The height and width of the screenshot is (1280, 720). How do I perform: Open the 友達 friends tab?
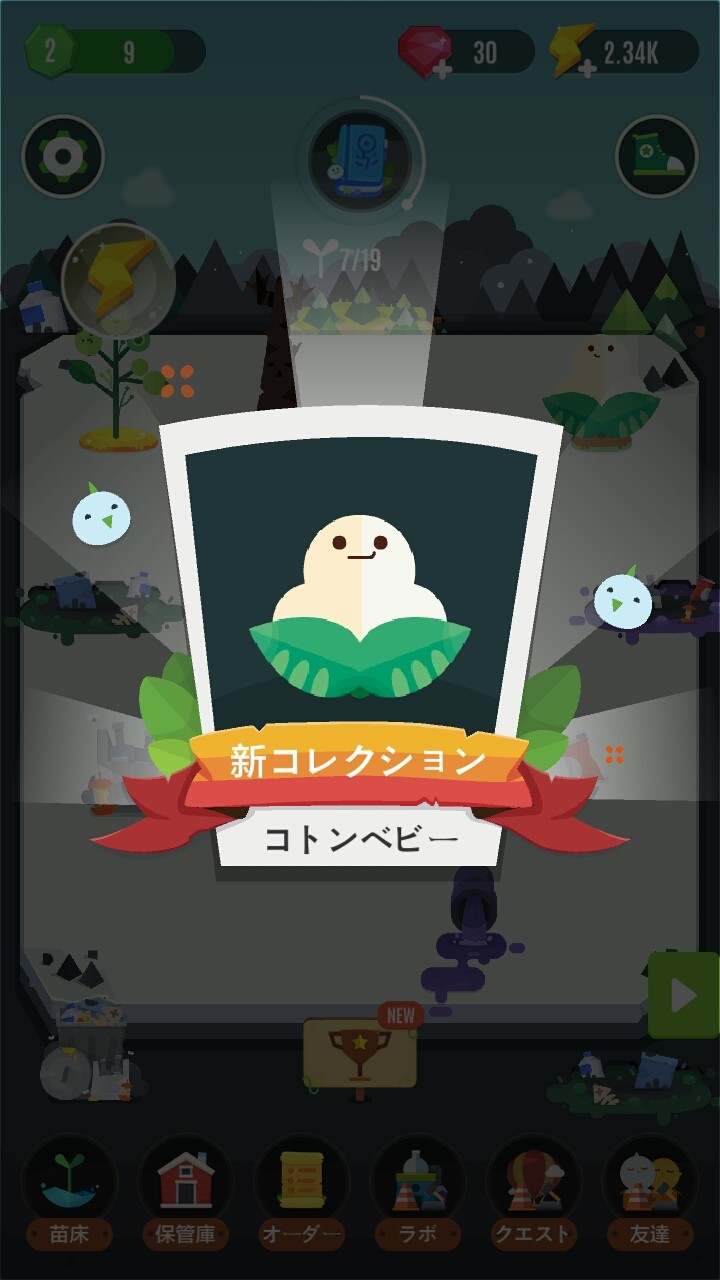[650, 1191]
